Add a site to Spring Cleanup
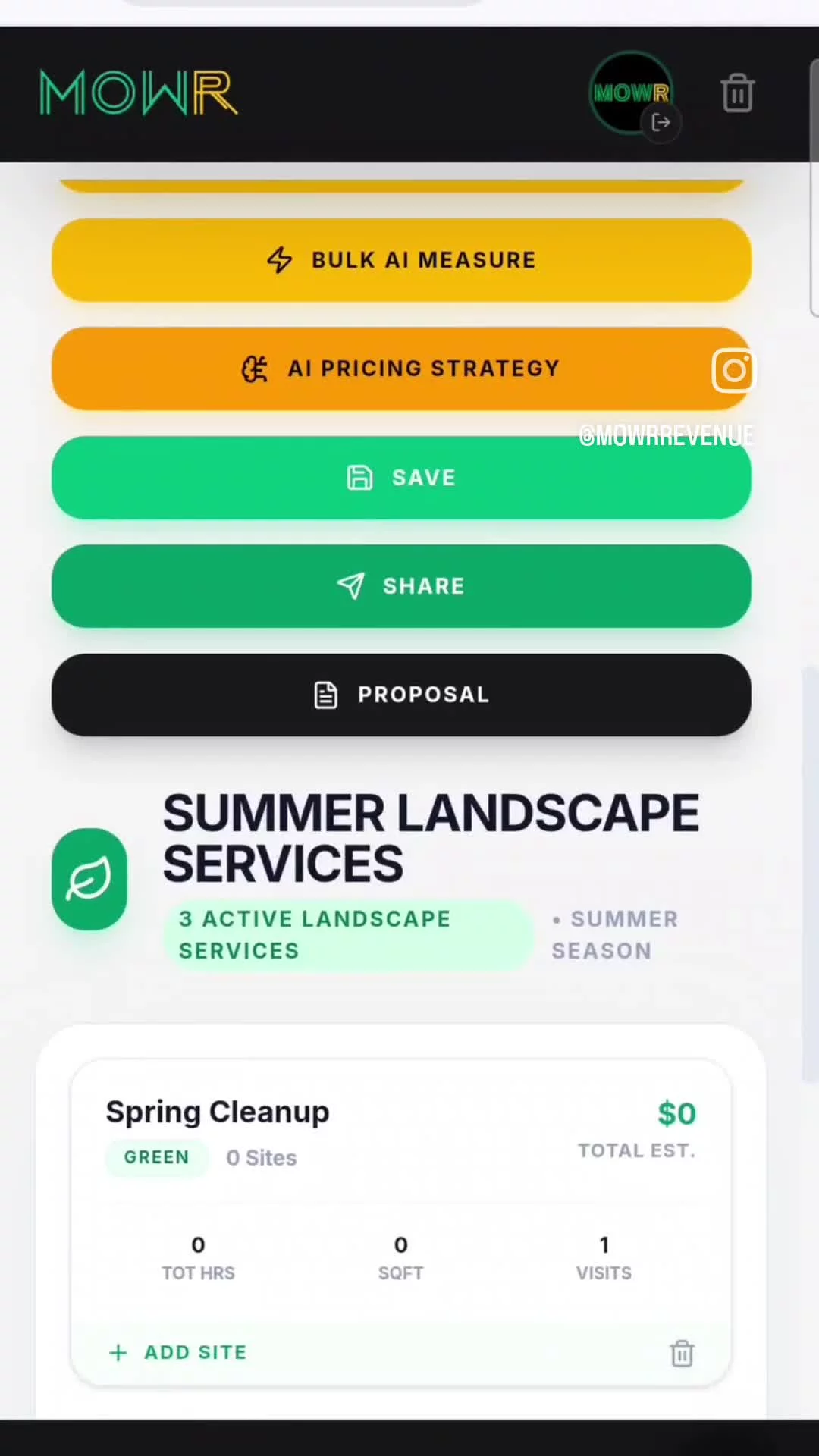The height and width of the screenshot is (1456, 819). pos(179,1352)
